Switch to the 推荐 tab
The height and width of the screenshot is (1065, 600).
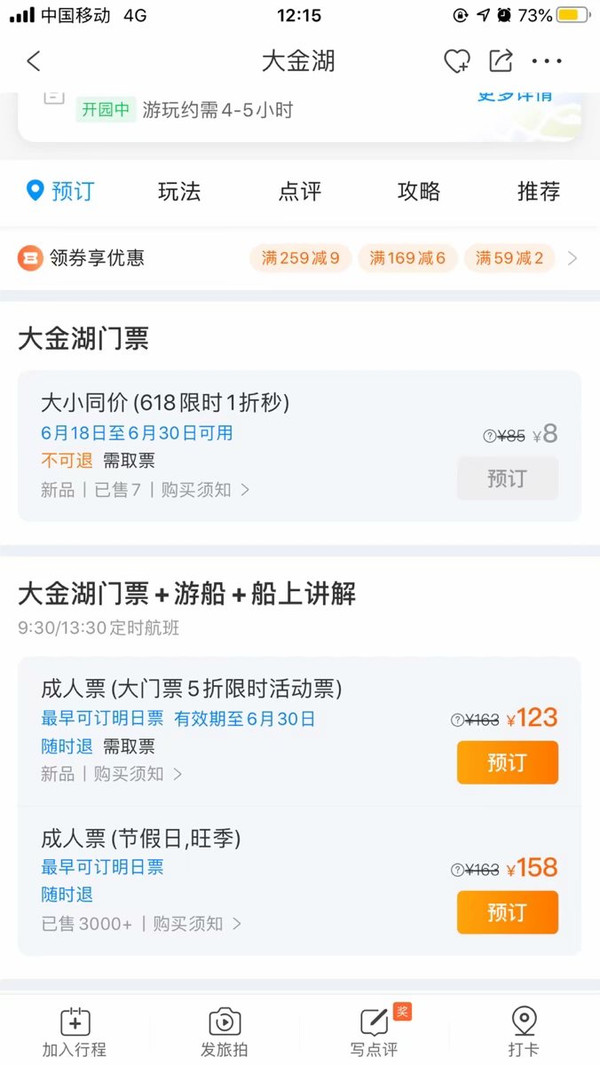538,192
